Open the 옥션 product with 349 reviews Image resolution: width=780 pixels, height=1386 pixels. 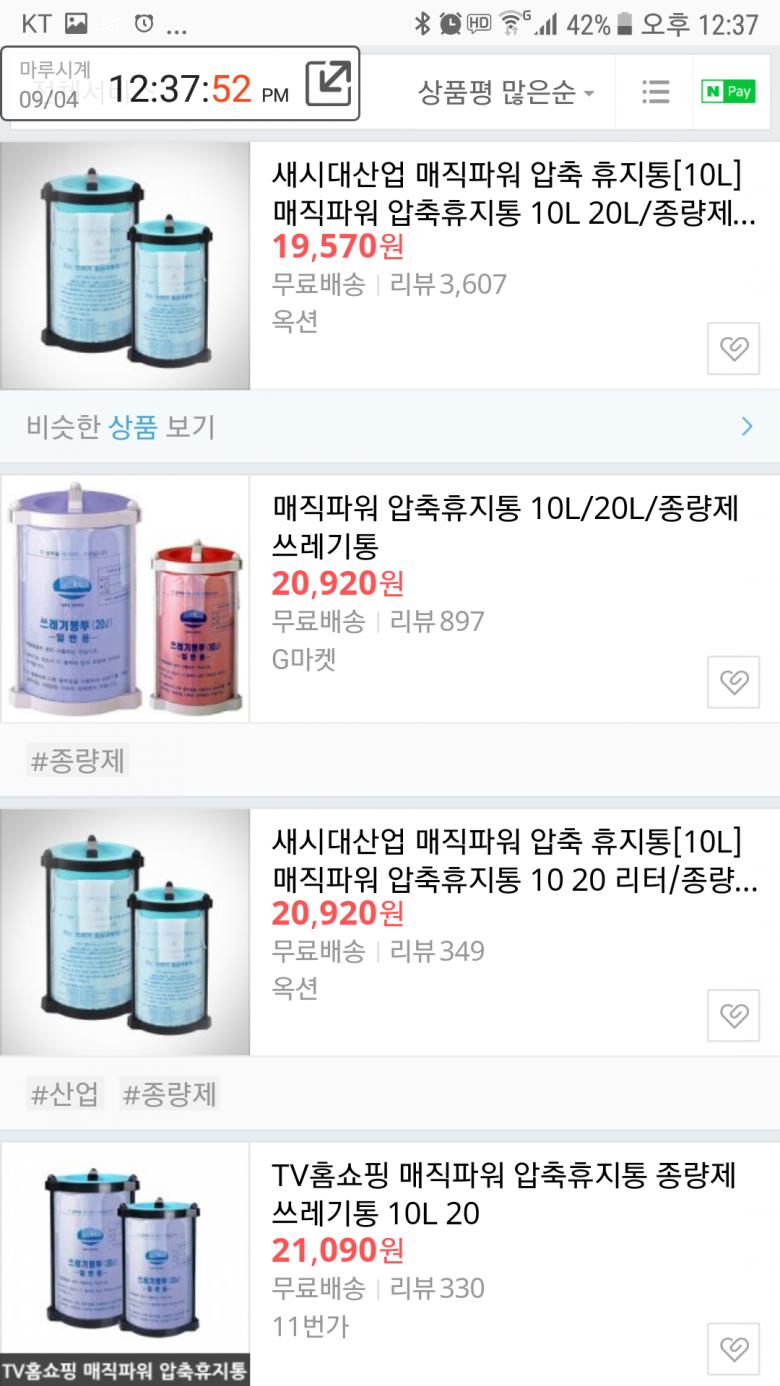[x=513, y=860]
